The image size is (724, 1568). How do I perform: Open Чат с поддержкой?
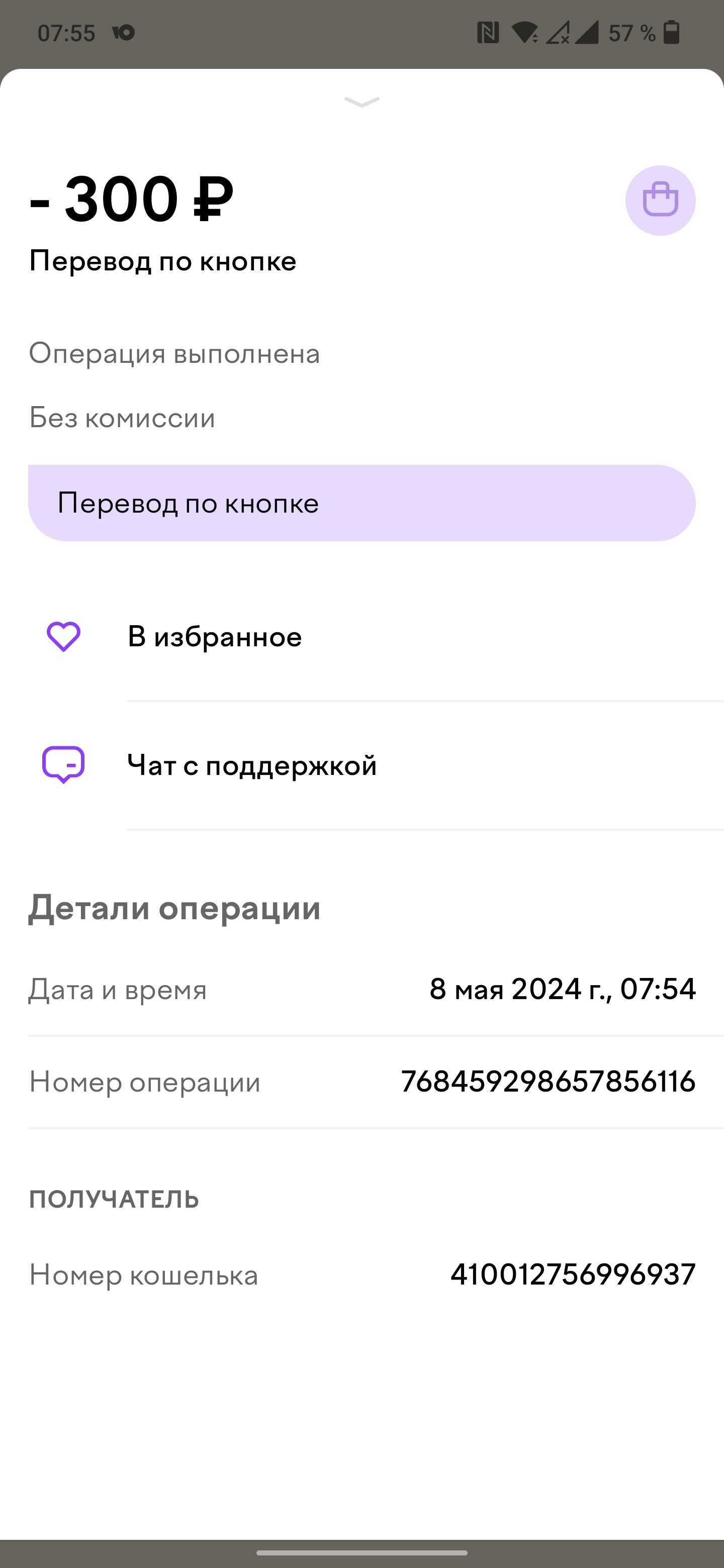pyautogui.click(x=361, y=765)
